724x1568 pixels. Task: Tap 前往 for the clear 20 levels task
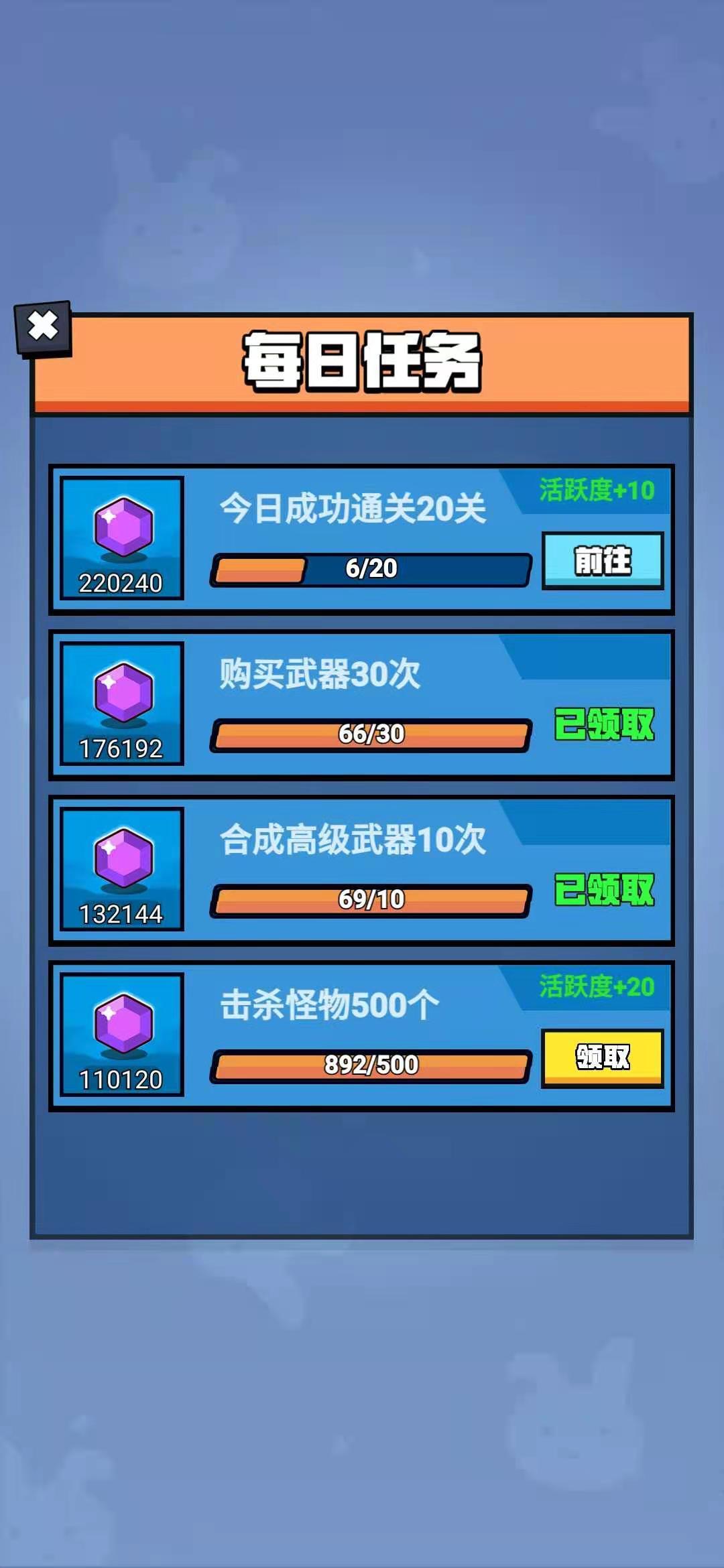pyautogui.click(x=602, y=561)
